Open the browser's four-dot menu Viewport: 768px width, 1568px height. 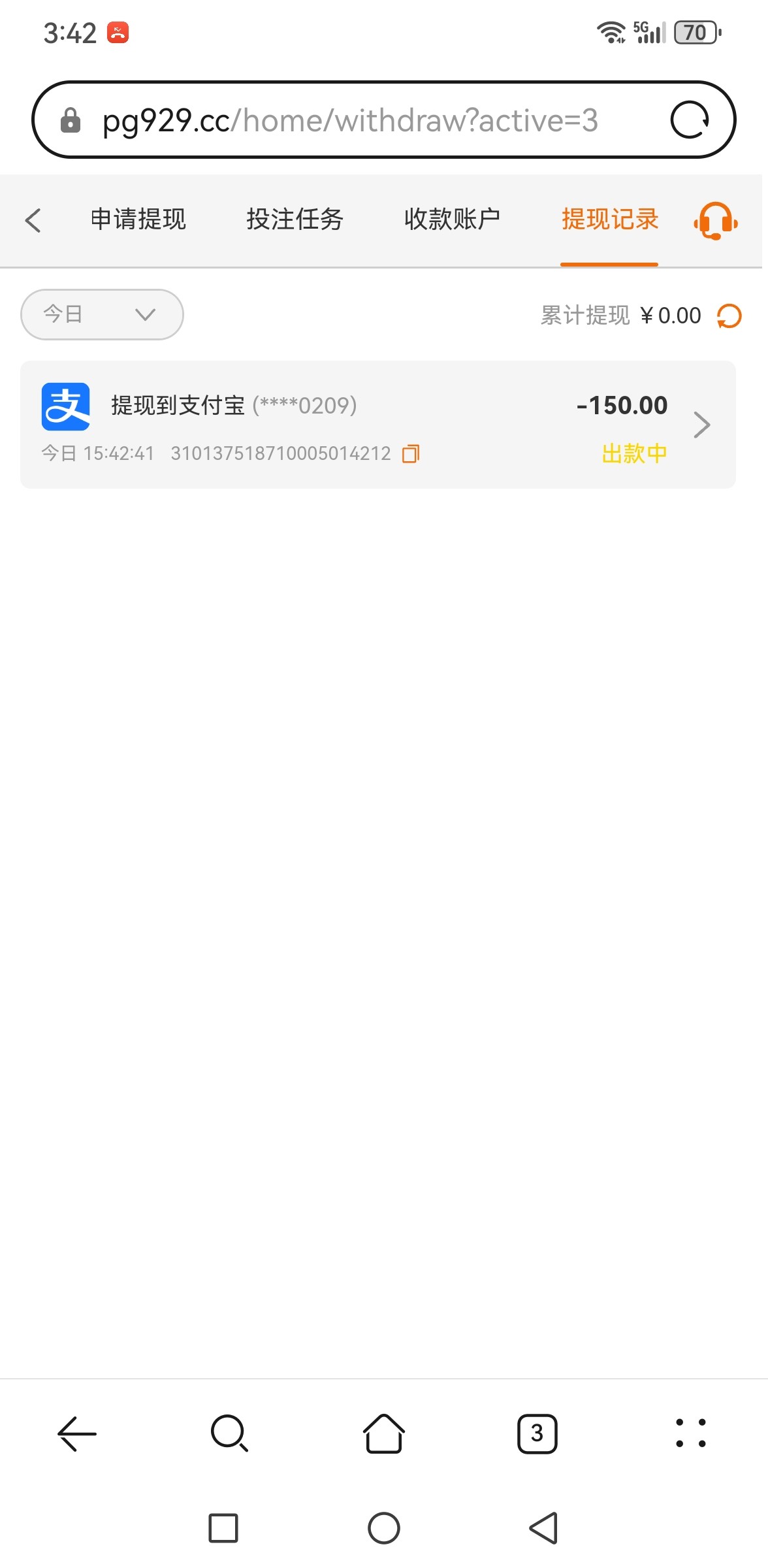coord(691,1433)
